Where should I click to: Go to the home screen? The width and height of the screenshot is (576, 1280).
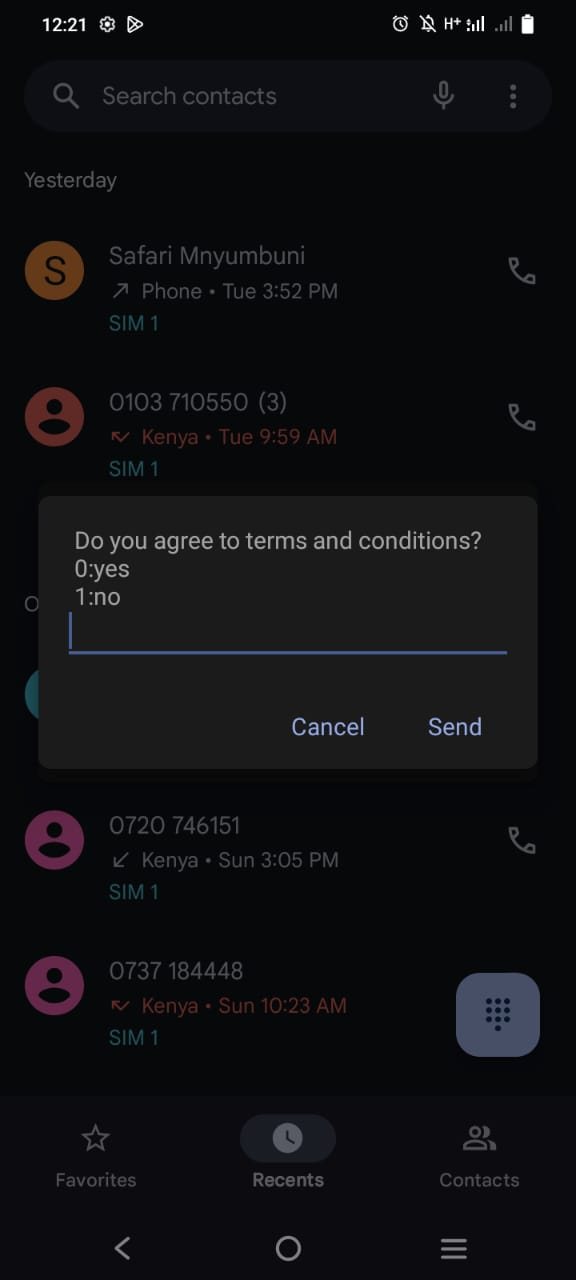tap(288, 1248)
